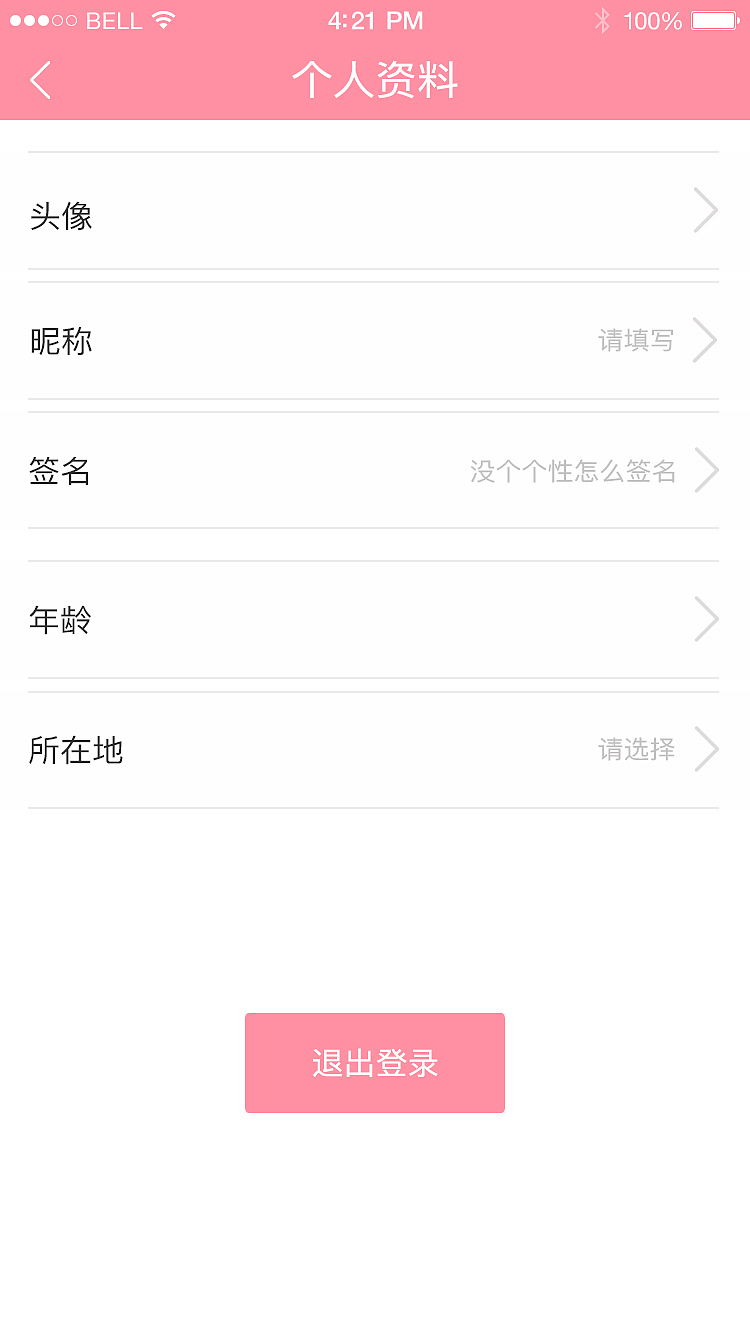Tap the 4:21 PM clock display

point(375,18)
